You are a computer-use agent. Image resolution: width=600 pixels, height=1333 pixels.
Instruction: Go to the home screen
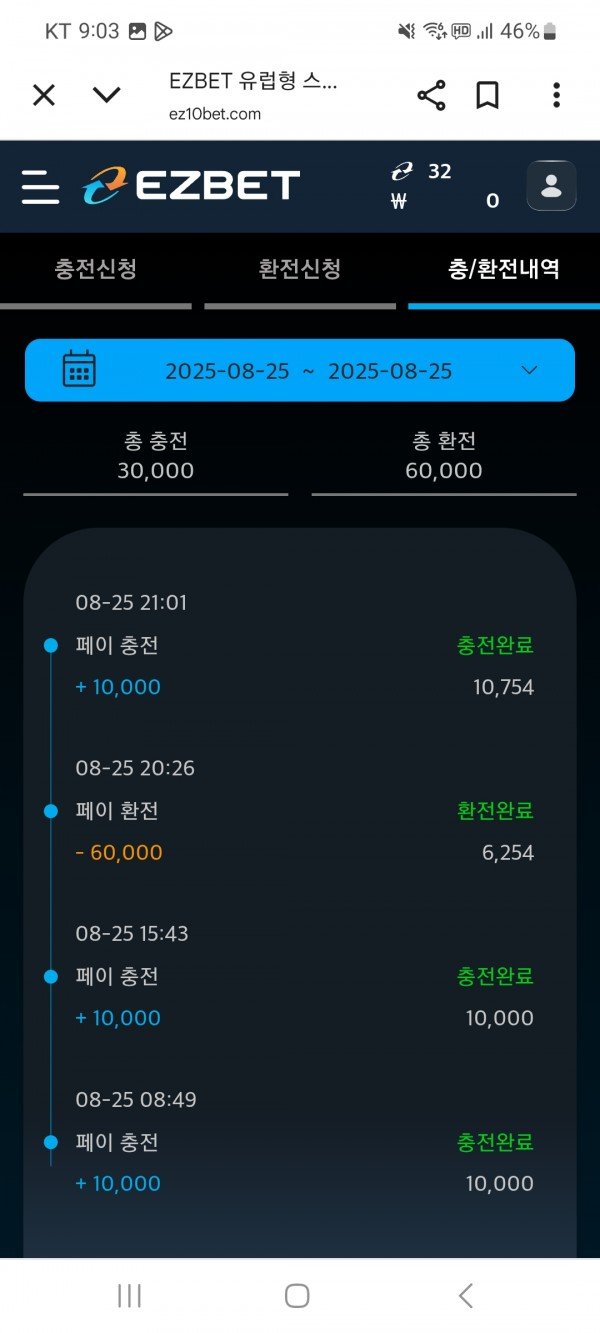pyautogui.click(x=297, y=1296)
